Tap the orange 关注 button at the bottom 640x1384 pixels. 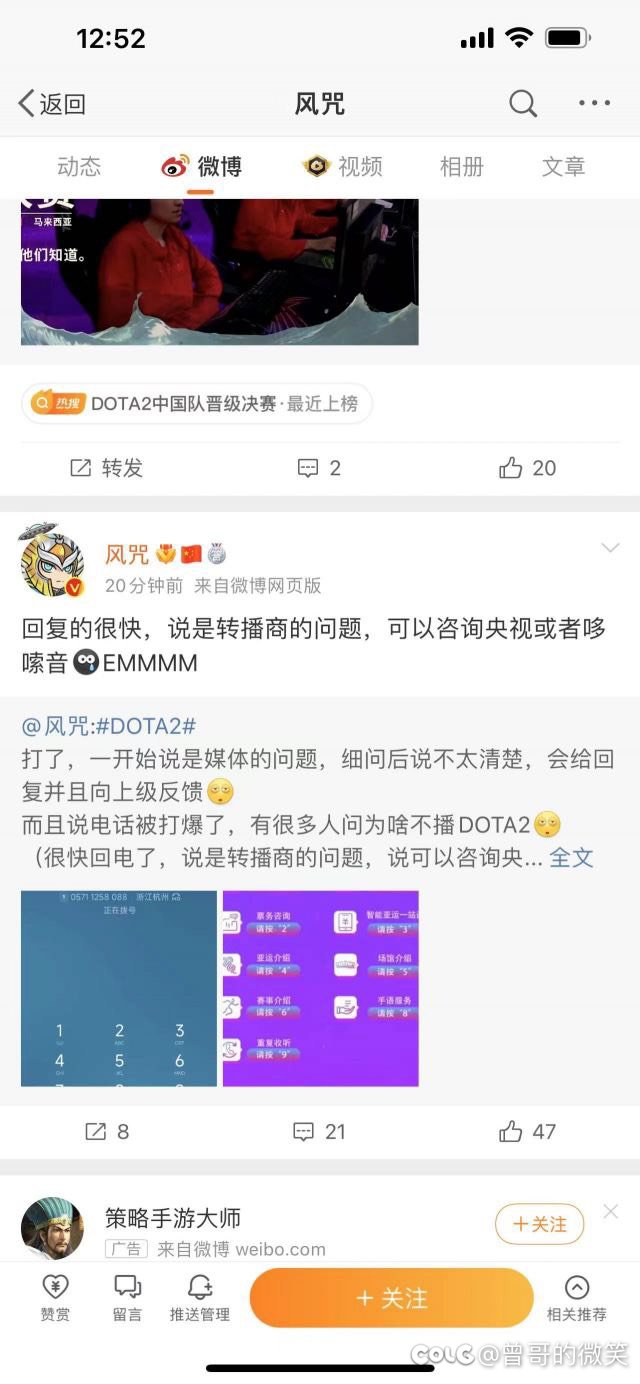[391, 1298]
